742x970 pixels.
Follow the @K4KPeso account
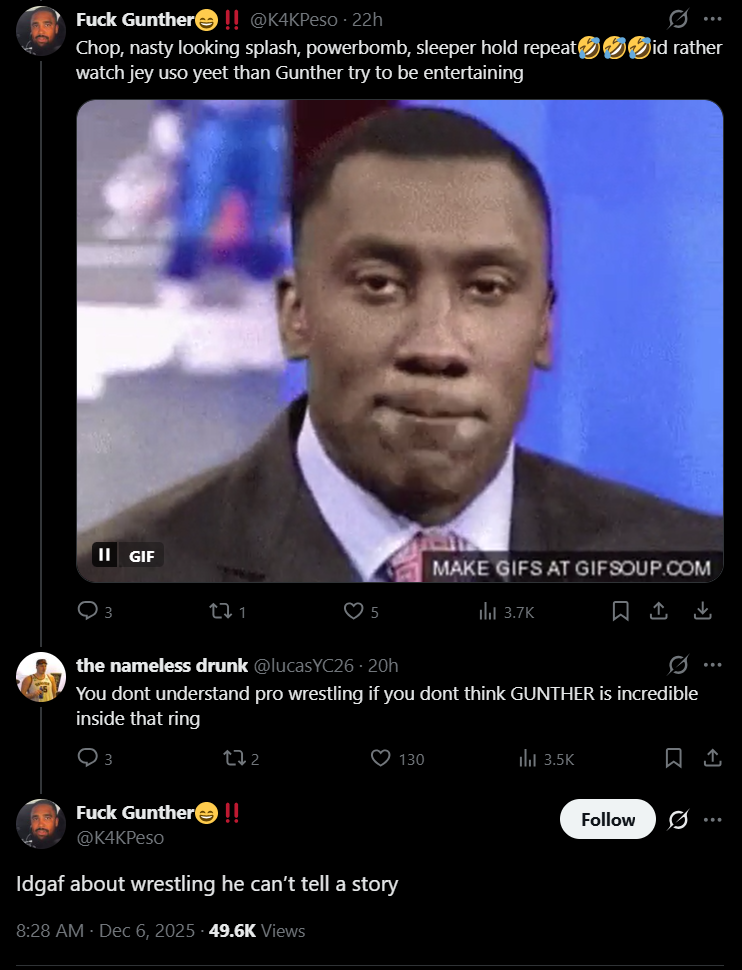(x=608, y=819)
